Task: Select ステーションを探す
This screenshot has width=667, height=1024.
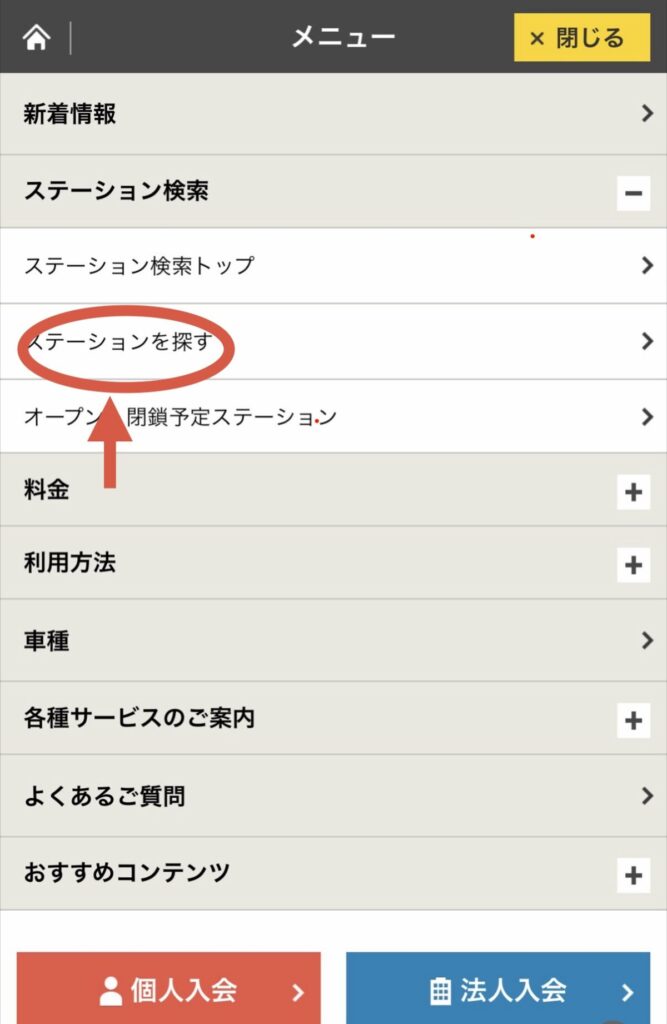Action: coord(333,342)
